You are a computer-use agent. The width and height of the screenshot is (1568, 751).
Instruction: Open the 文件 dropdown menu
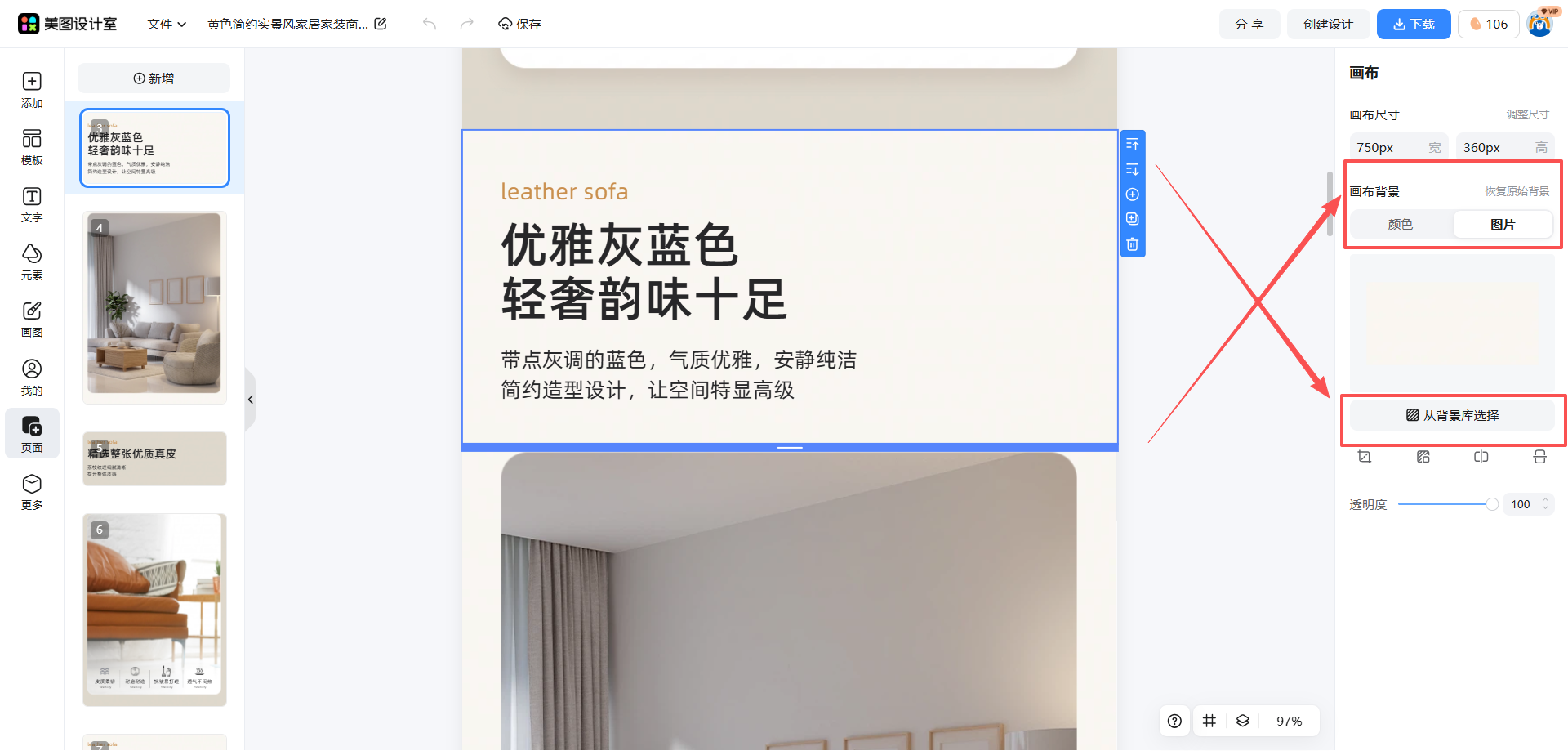pos(167,25)
